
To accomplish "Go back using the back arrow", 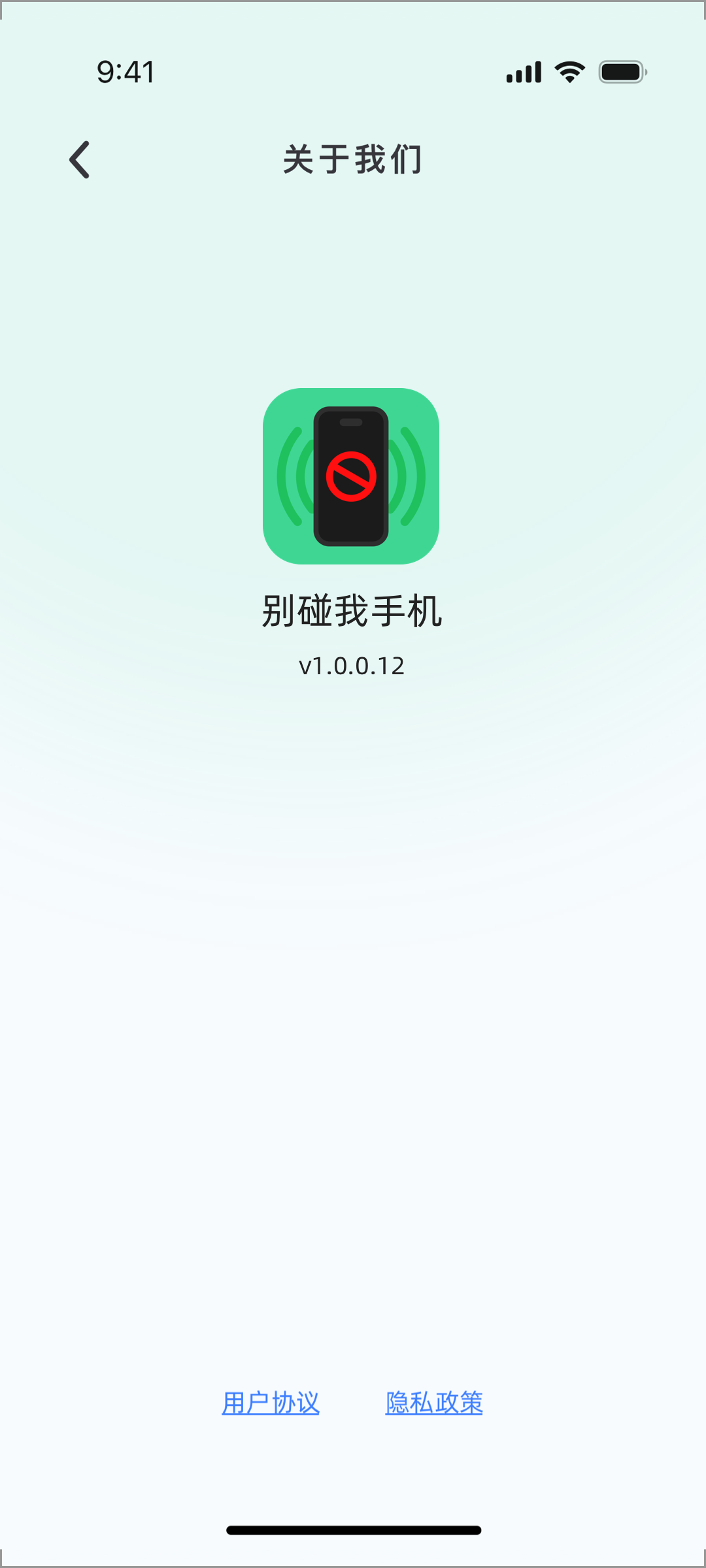I will tap(80, 159).
